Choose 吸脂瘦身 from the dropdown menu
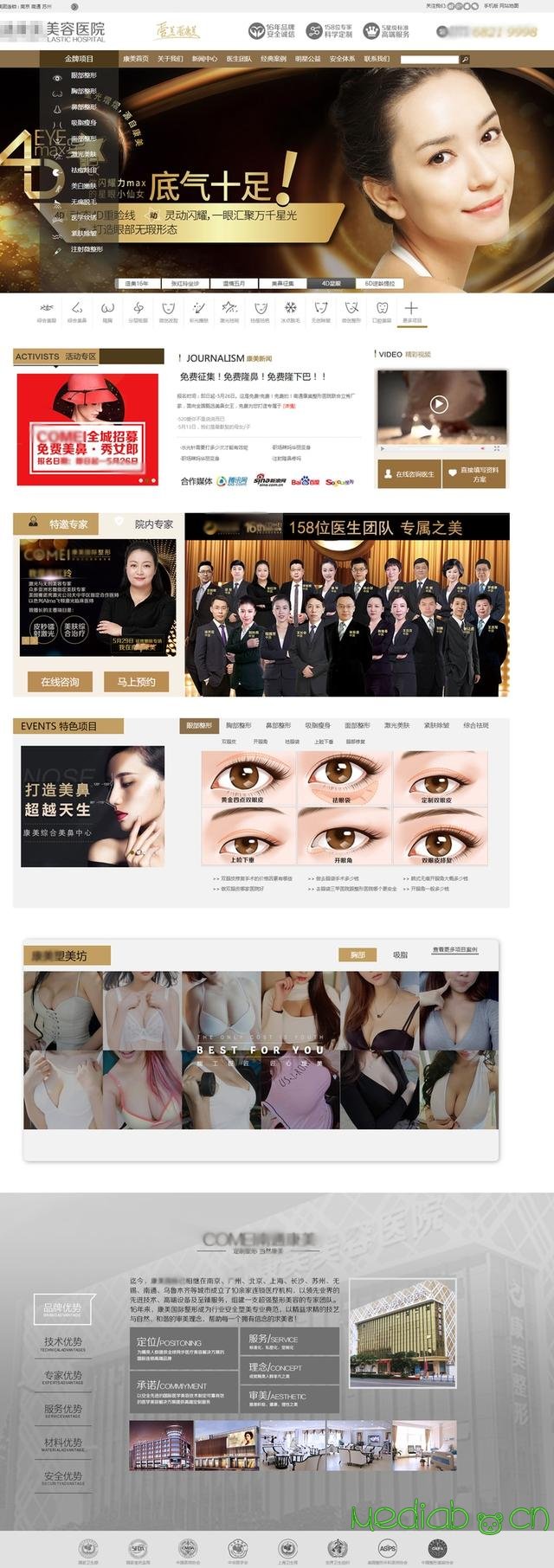 [84, 123]
